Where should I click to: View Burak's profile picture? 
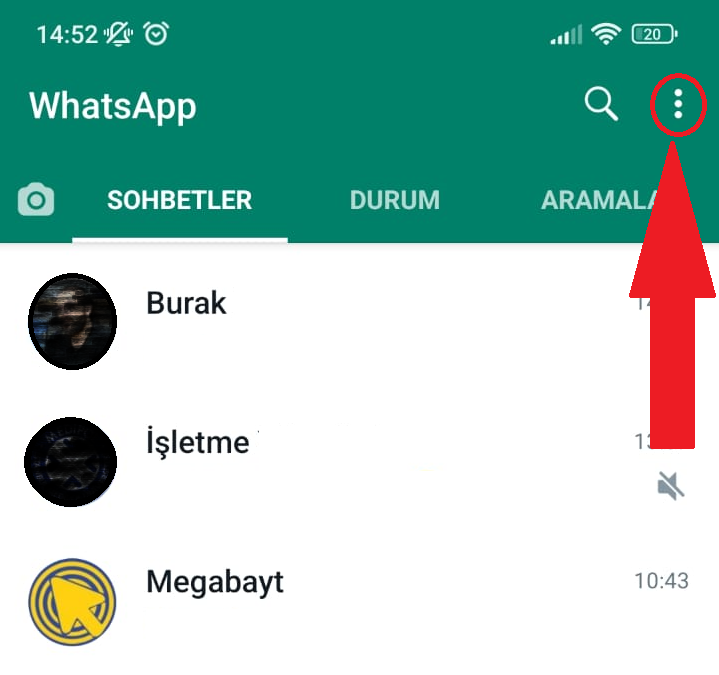71,321
